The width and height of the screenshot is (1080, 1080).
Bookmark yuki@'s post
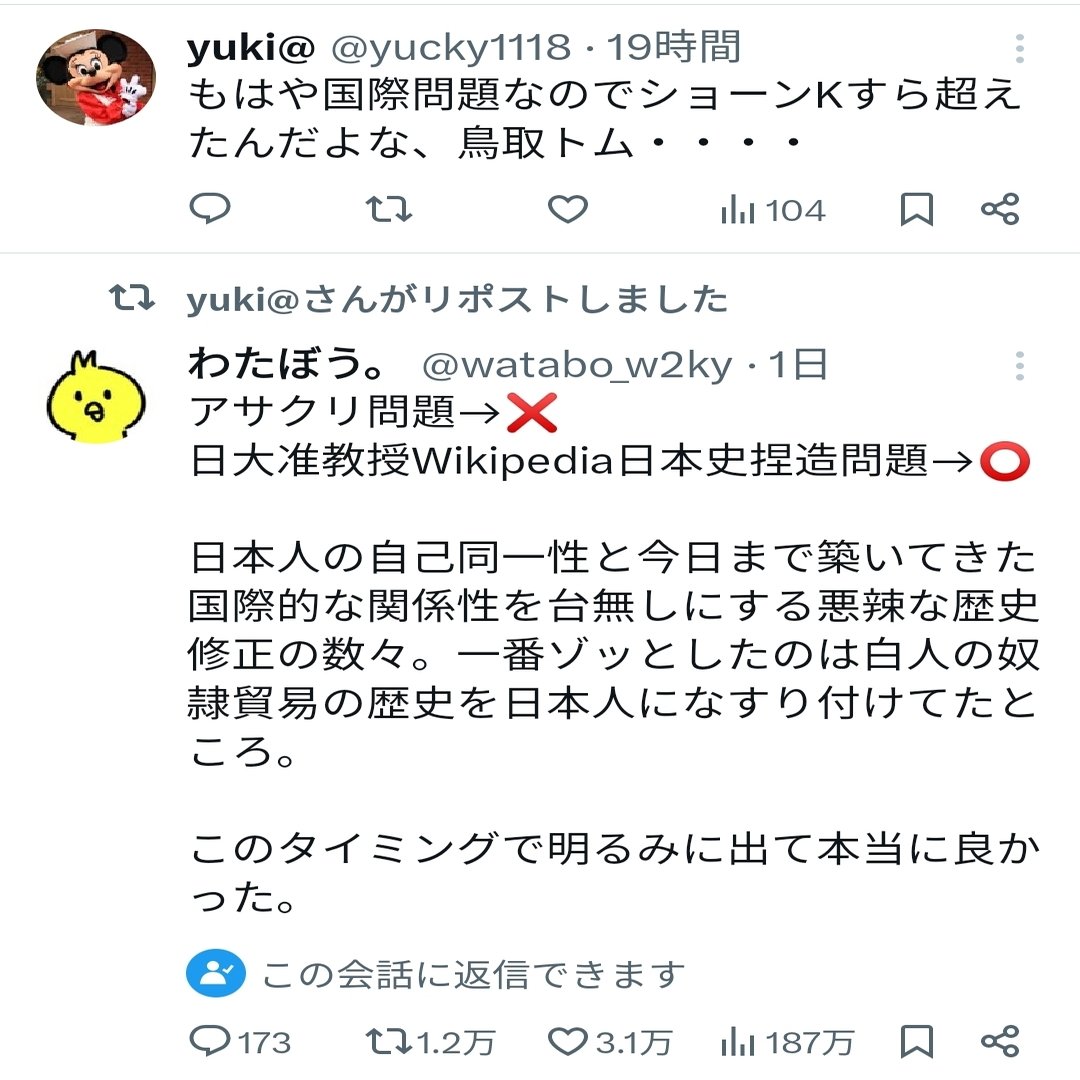[916, 209]
